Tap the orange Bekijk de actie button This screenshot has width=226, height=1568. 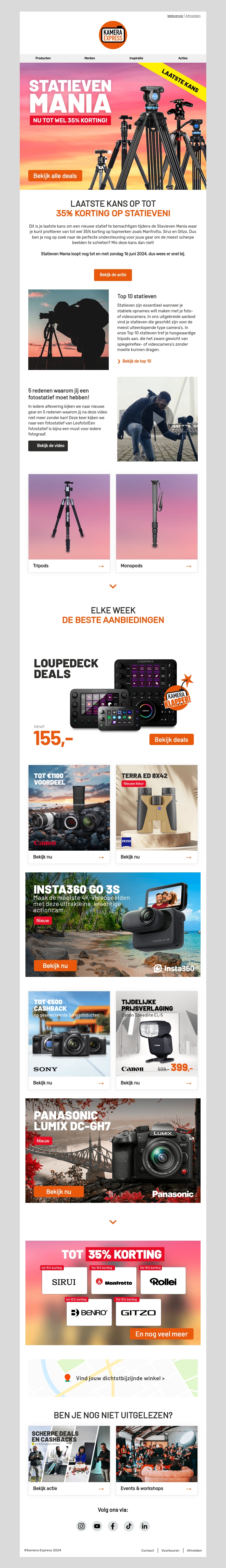tap(113, 275)
